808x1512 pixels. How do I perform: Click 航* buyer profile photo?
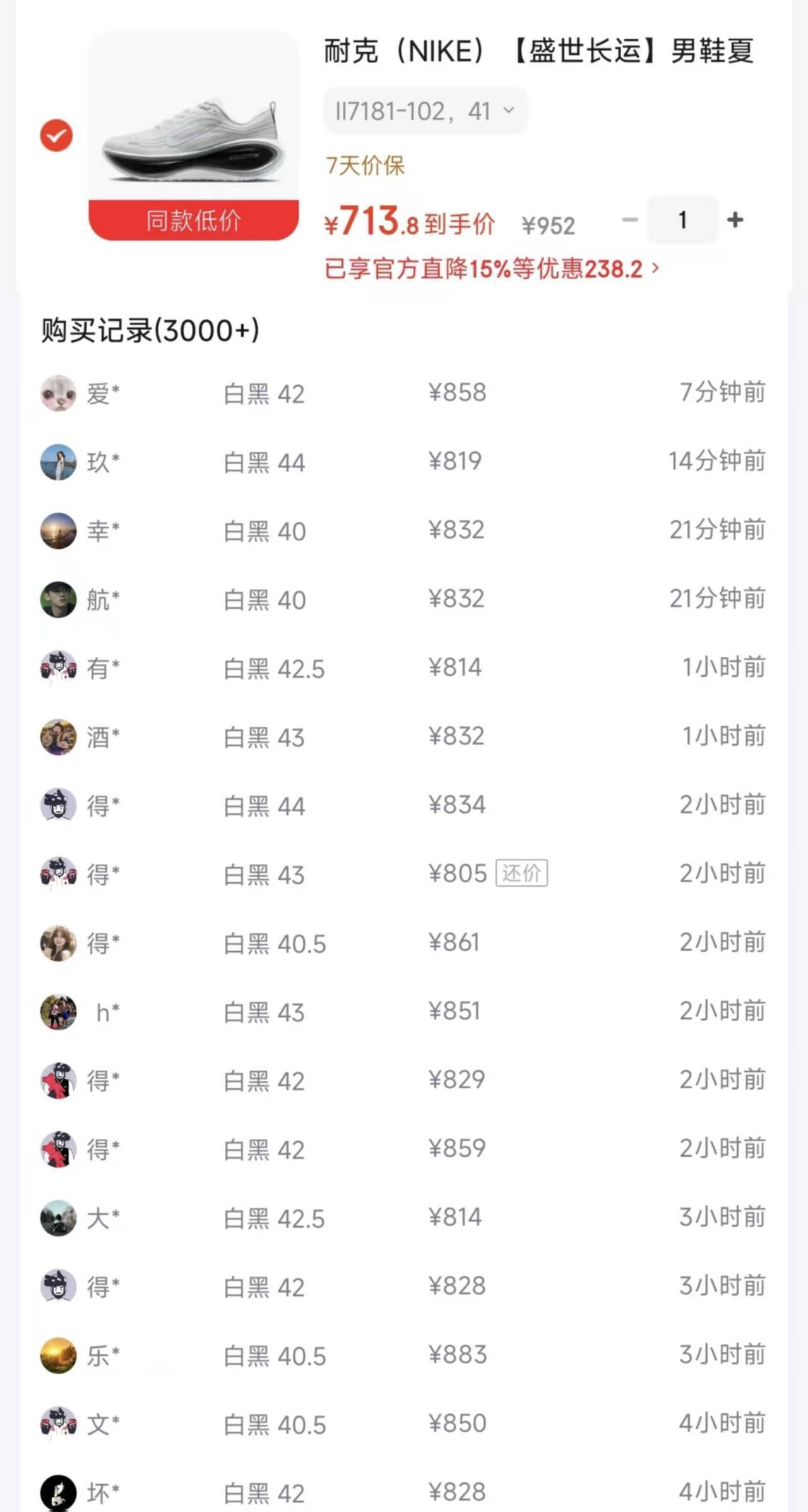58,599
